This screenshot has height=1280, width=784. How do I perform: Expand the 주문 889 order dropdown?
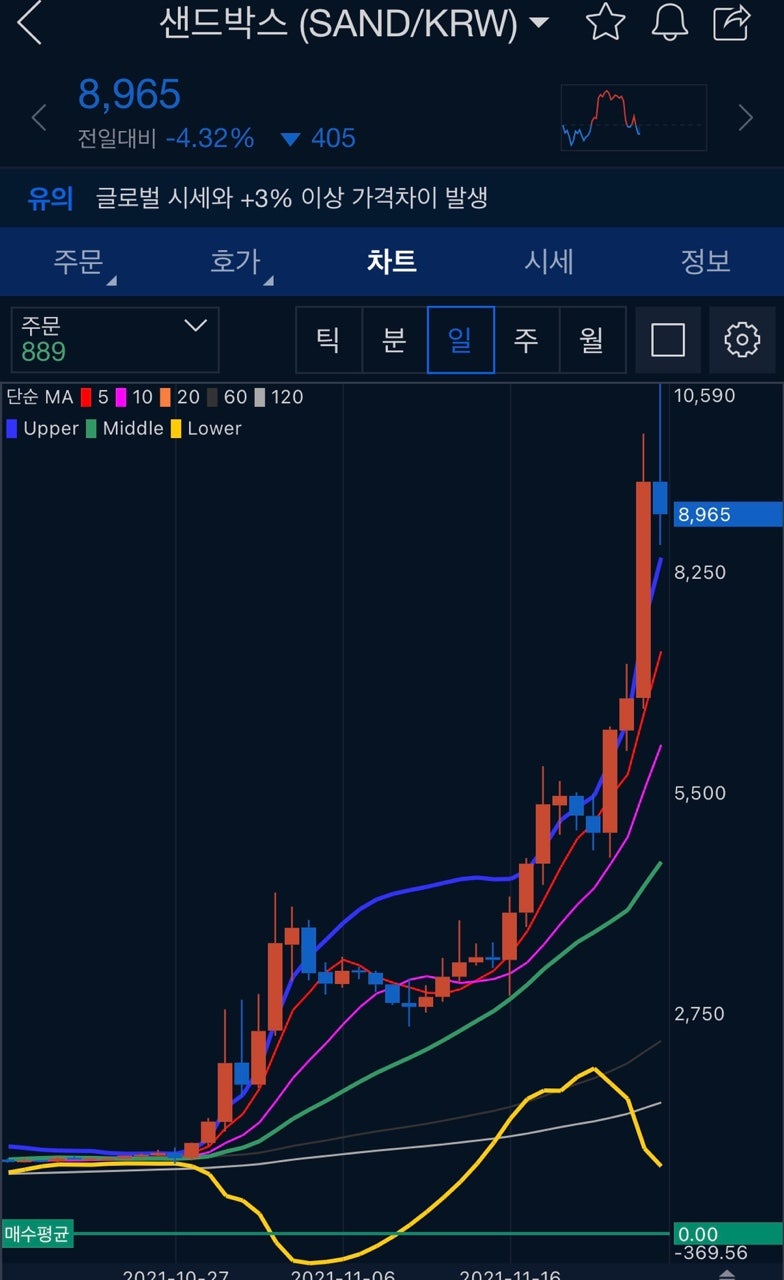(115, 339)
